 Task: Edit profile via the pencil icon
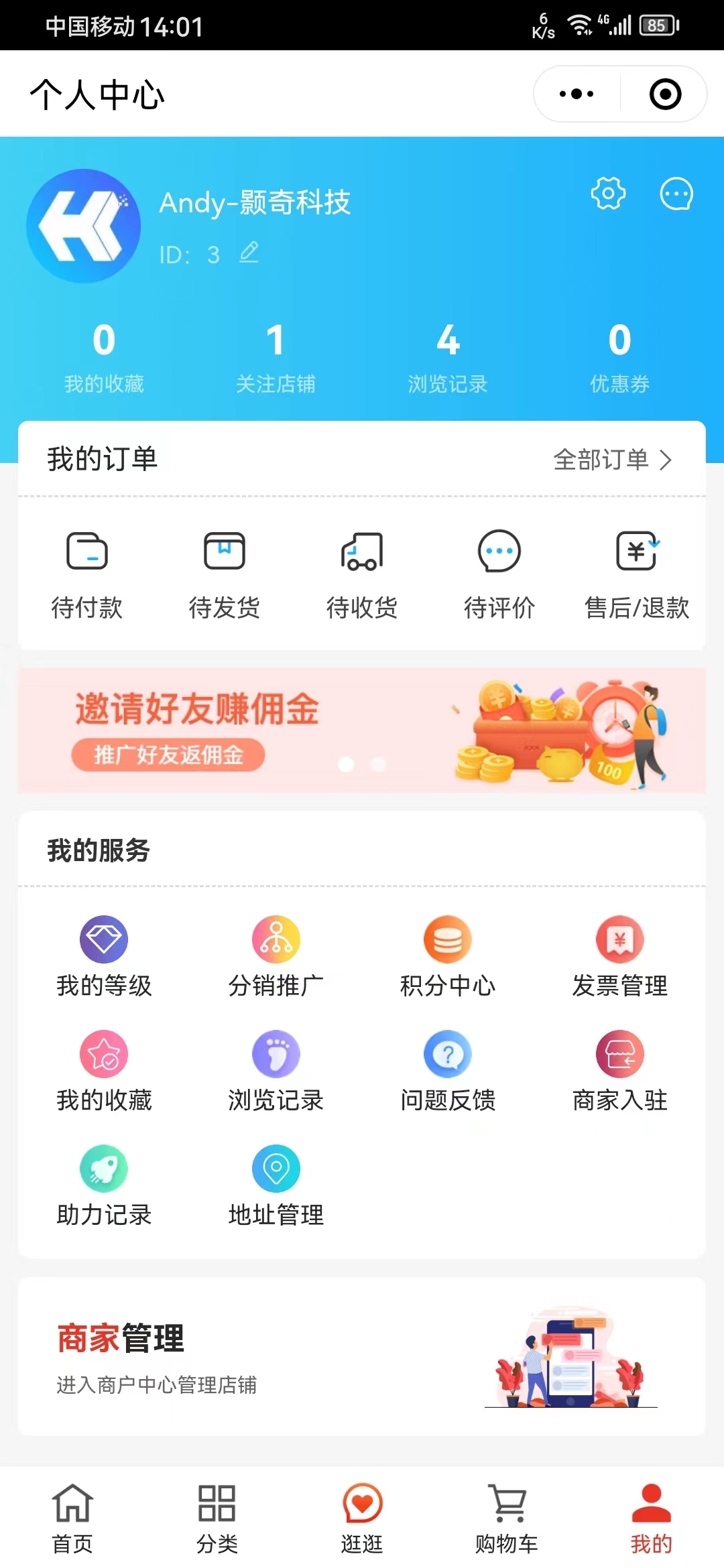[x=249, y=253]
